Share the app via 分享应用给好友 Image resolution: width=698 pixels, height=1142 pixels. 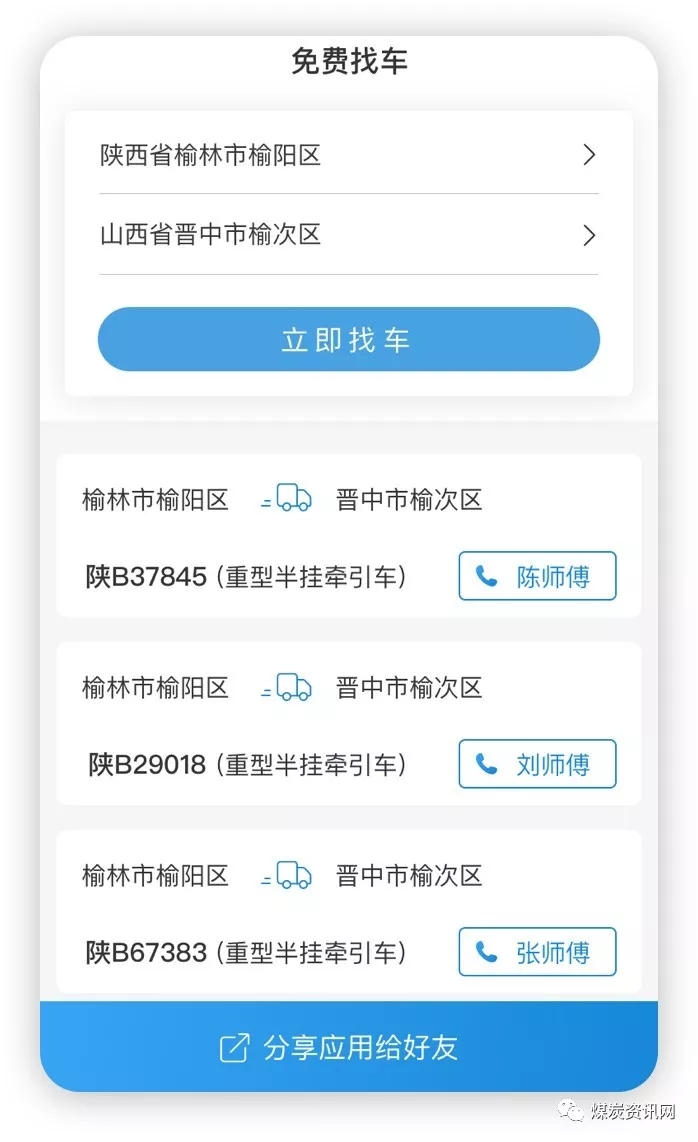348,1047
